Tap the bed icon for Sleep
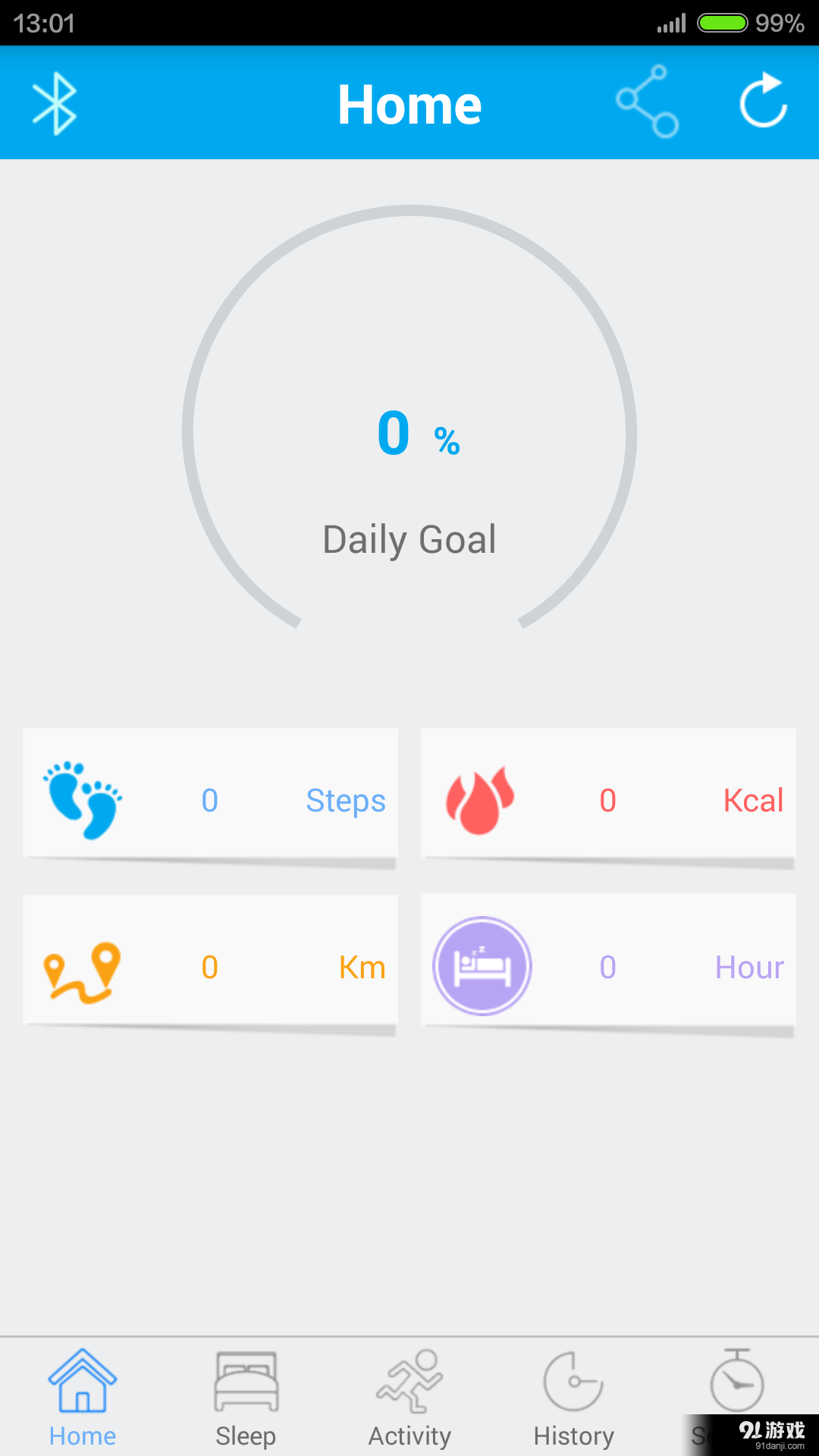This screenshot has height=1456, width=819. click(x=246, y=1380)
